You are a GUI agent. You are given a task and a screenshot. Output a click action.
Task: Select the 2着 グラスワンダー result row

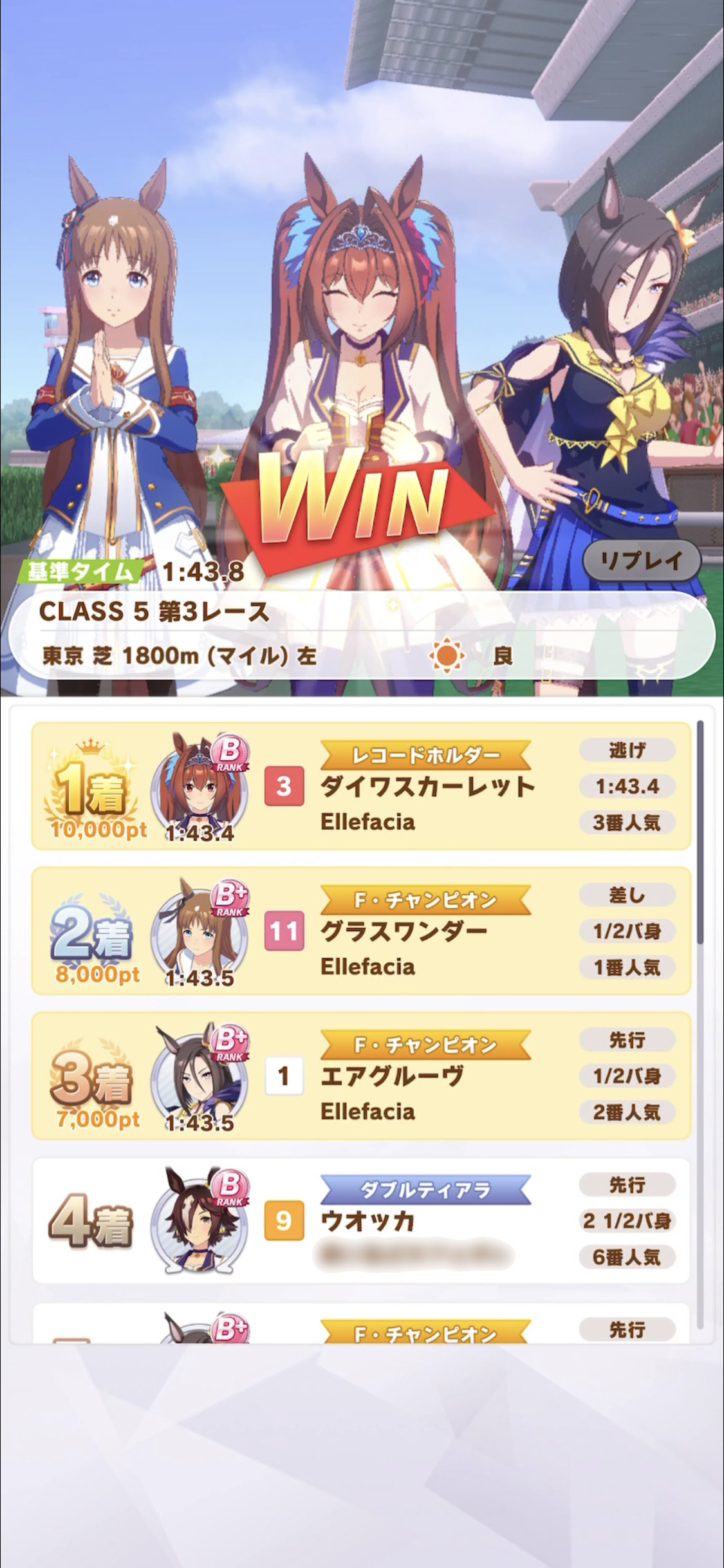click(x=361, y=931)
